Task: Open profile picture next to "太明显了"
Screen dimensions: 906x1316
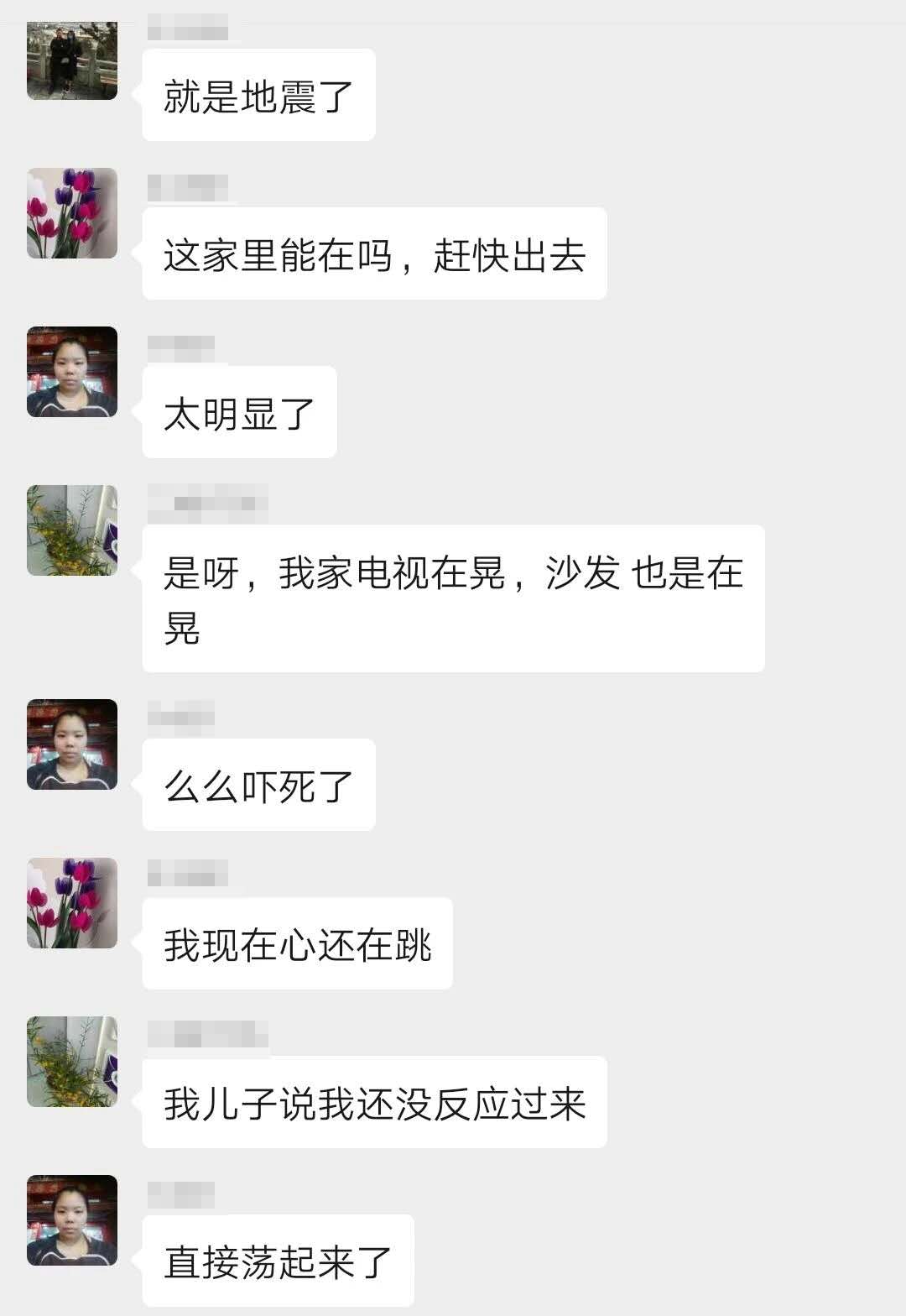Action: tap(72, 372)
